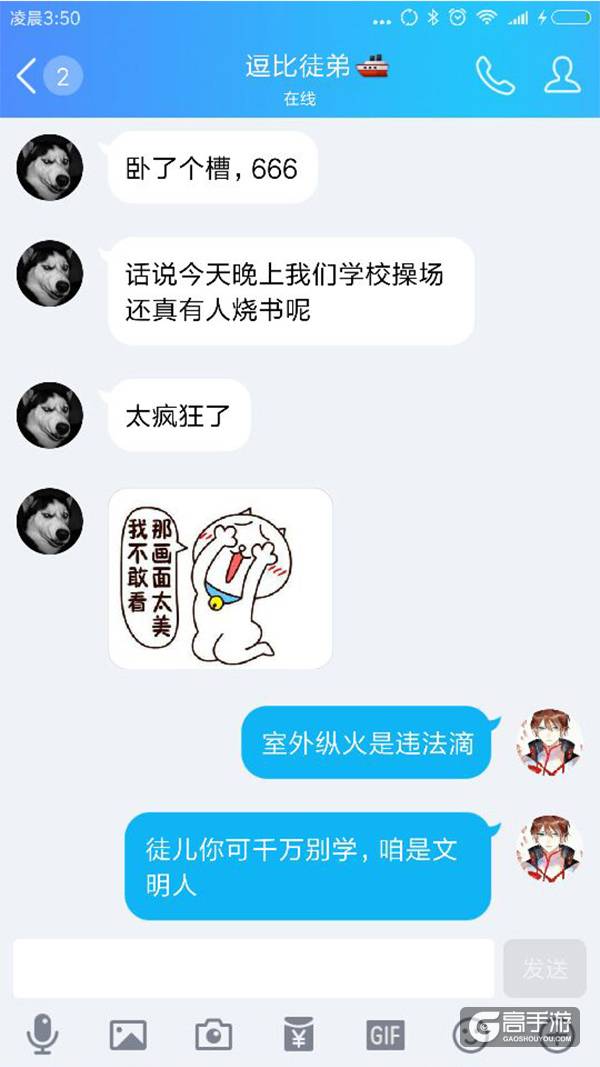Open the microphone voice input

41,1034
